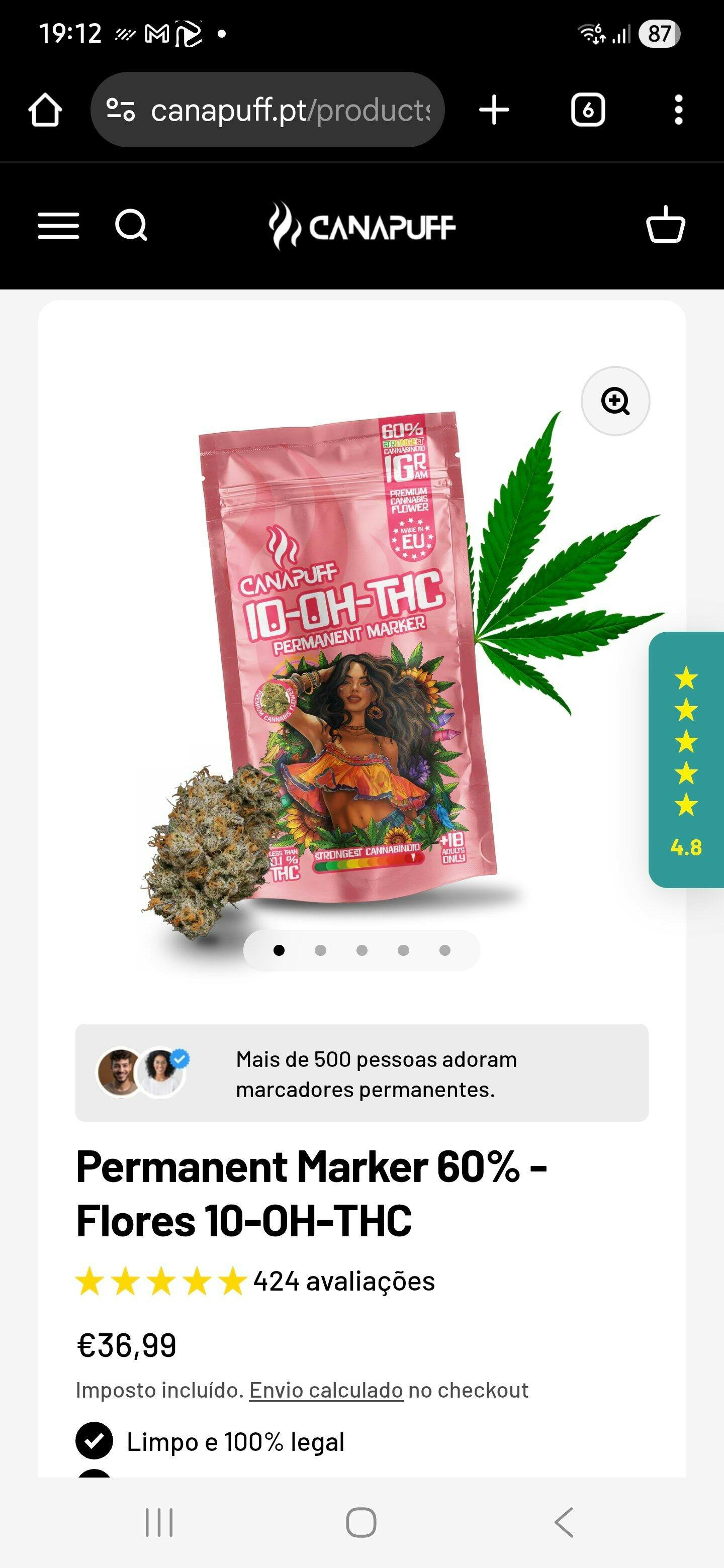The width and height of the screenshot is (724, 1568).
Task: Open the Envio calculado link
Action: click(x=326, y=1390)
